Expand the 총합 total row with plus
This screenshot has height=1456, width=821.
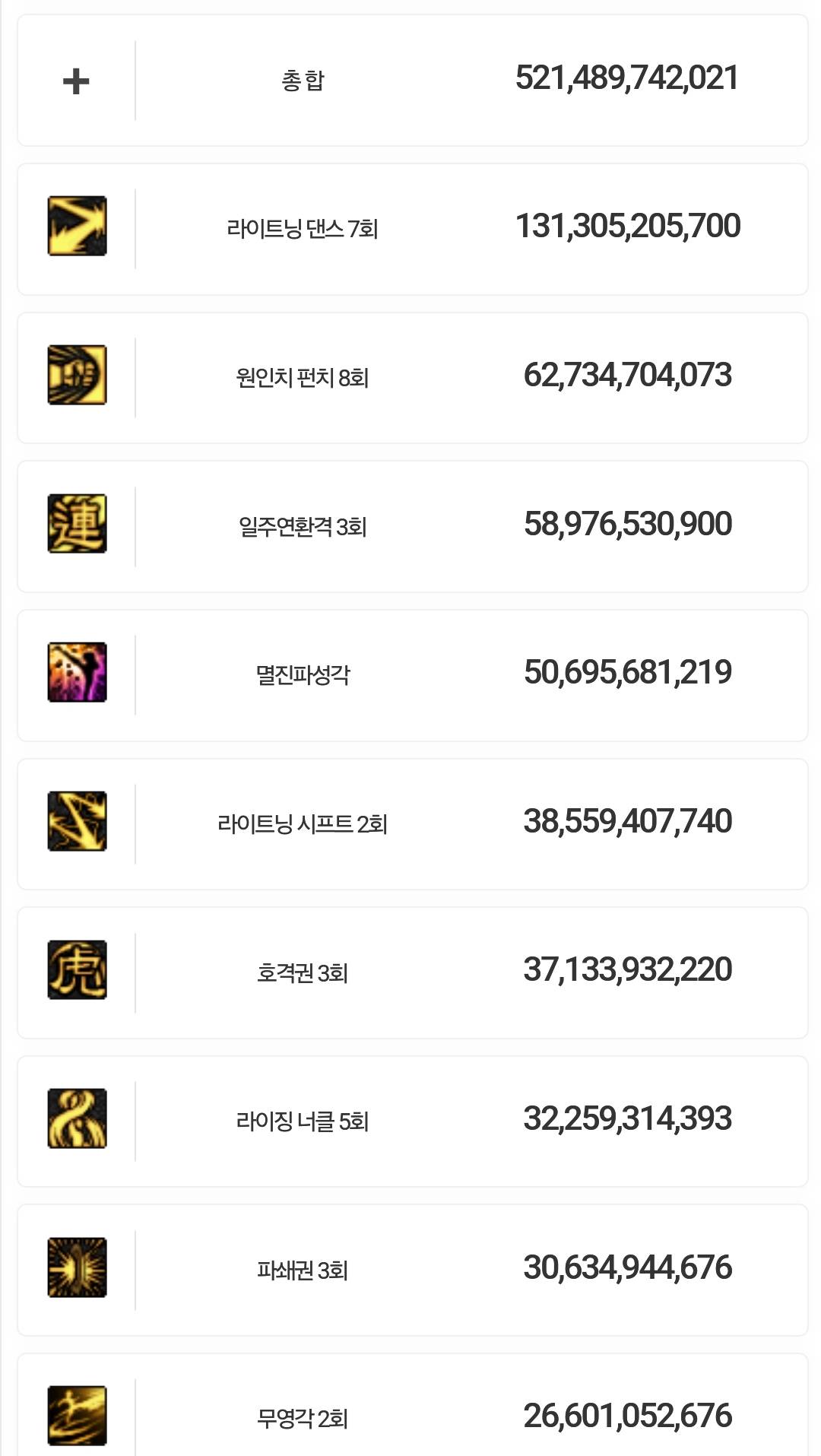76,81
